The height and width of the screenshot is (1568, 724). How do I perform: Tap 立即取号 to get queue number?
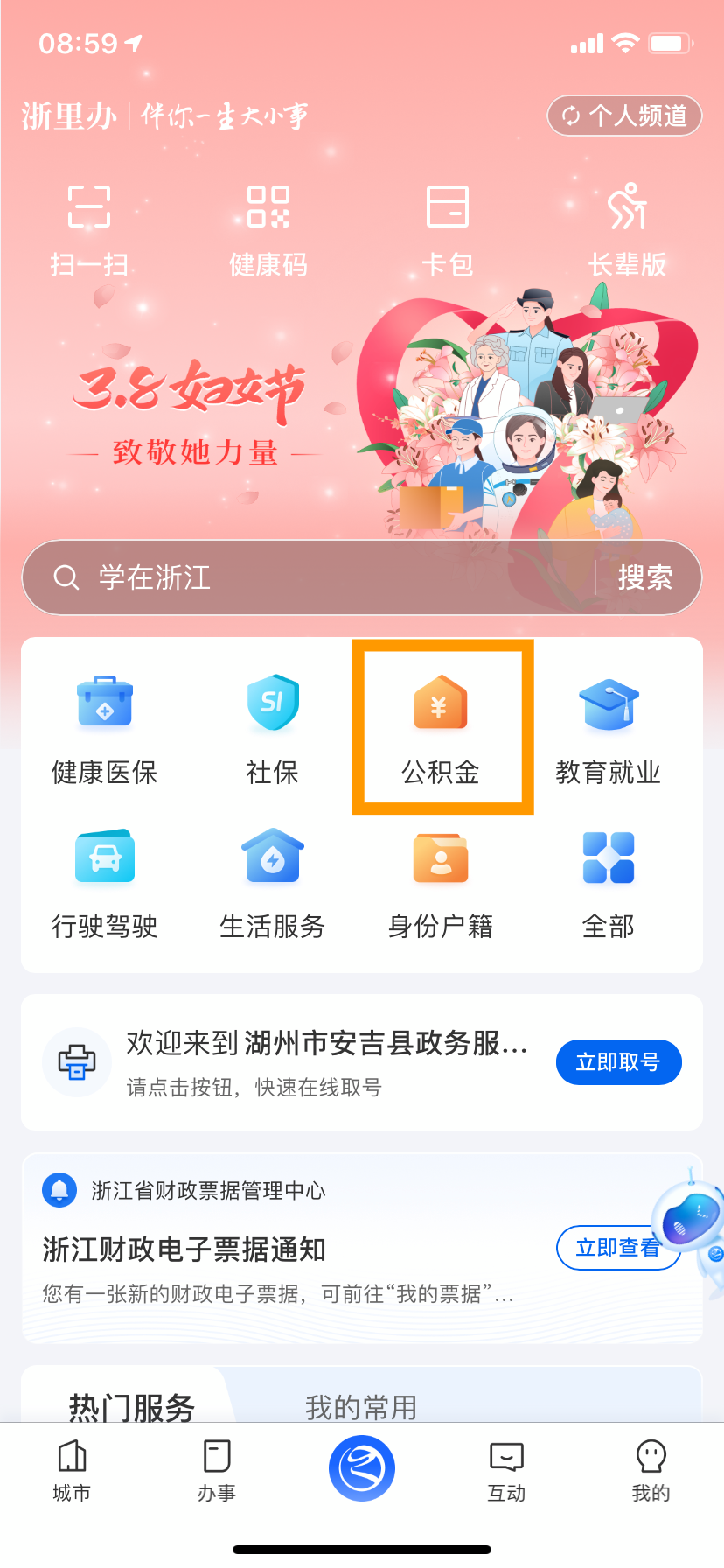(618, 1062)
